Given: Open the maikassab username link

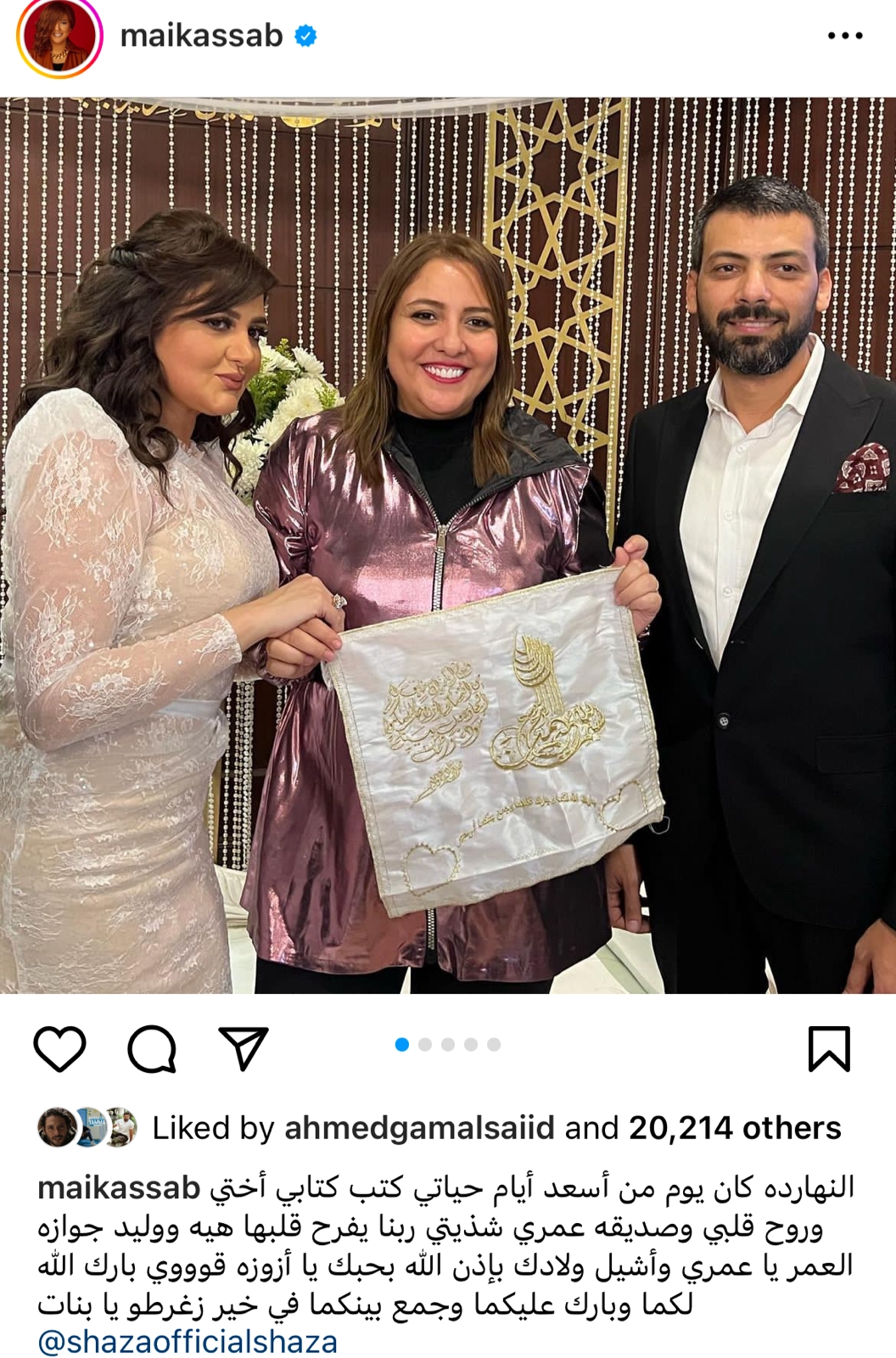Looking at the screenshot, I should click(x=201, y=36).
